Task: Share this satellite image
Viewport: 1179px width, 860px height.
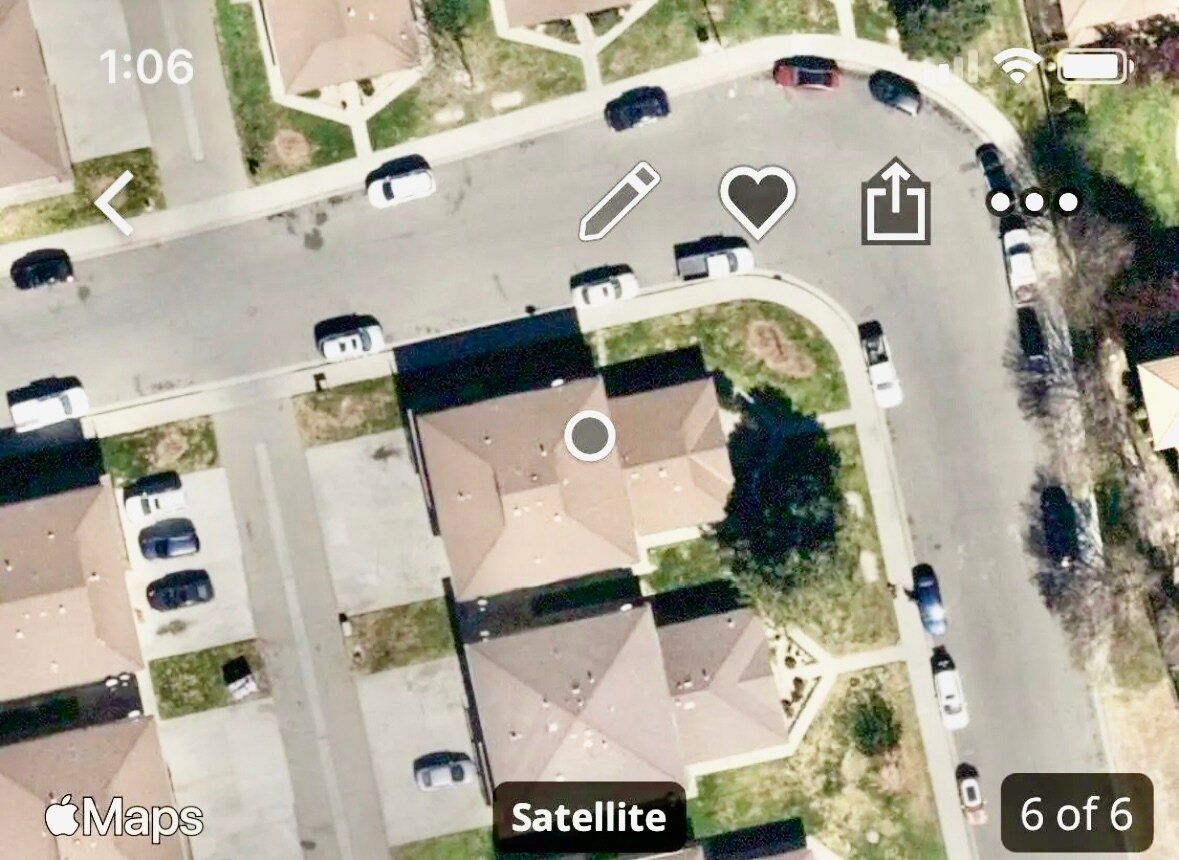Action: pyautogui.click(x=896, y=202)
